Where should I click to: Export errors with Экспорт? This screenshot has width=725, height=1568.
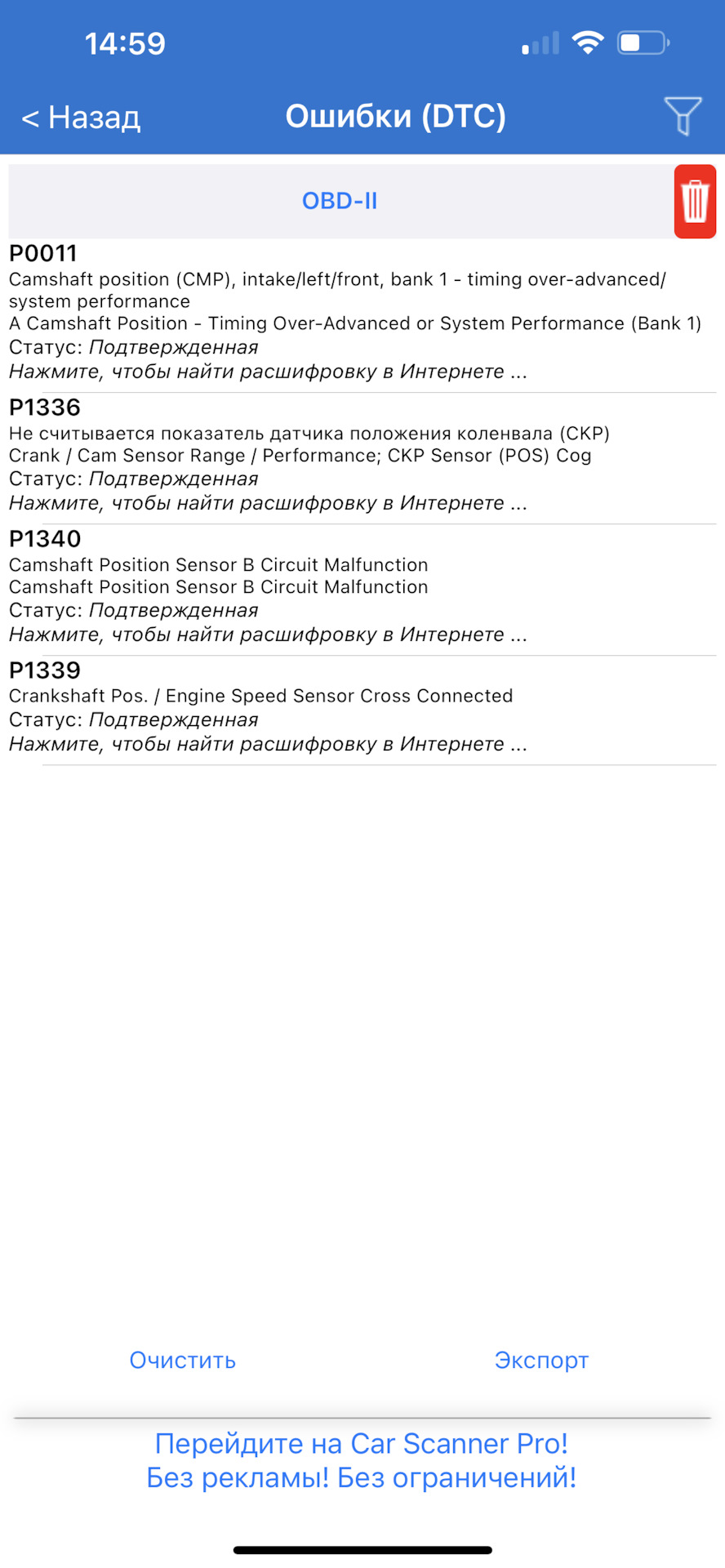[541, 1360]
